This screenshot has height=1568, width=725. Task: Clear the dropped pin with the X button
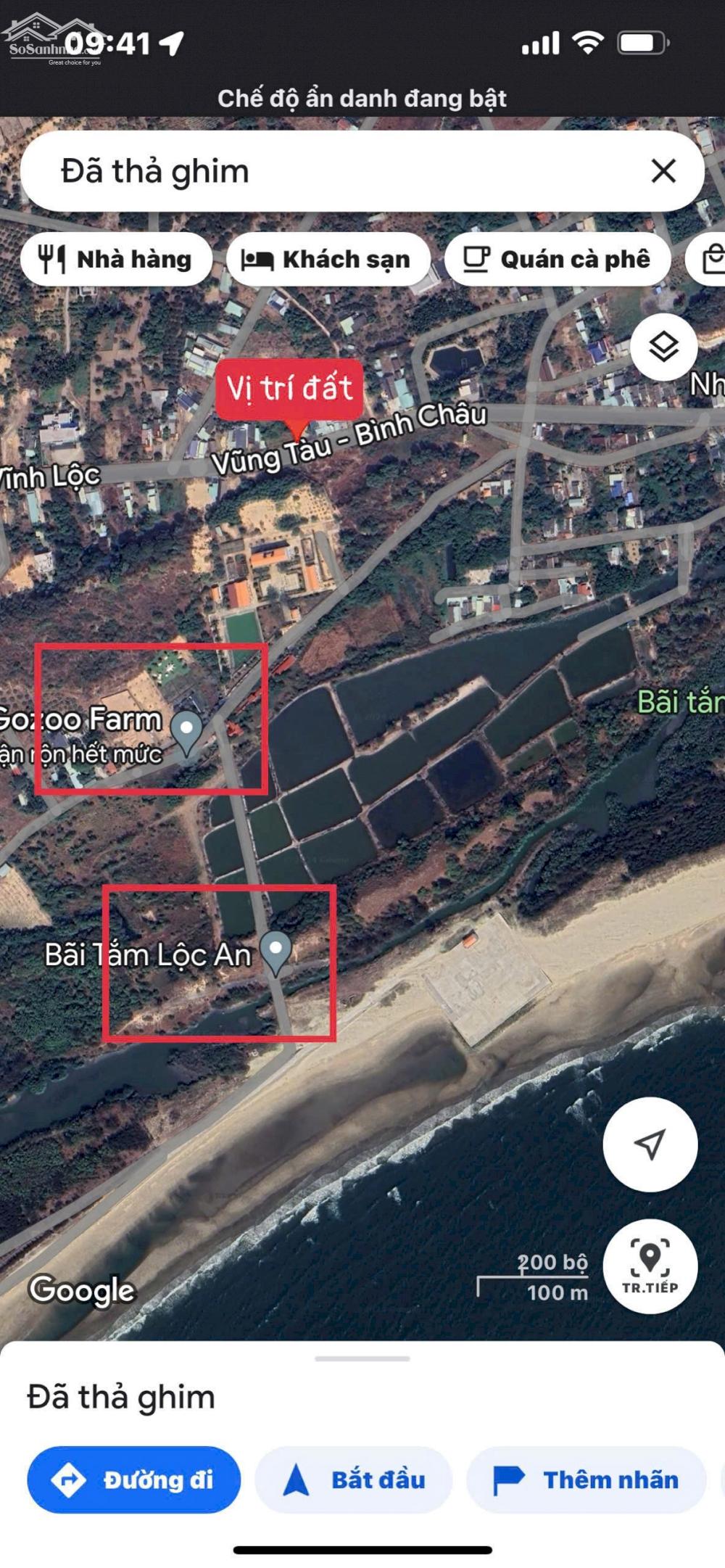(663, 171)
